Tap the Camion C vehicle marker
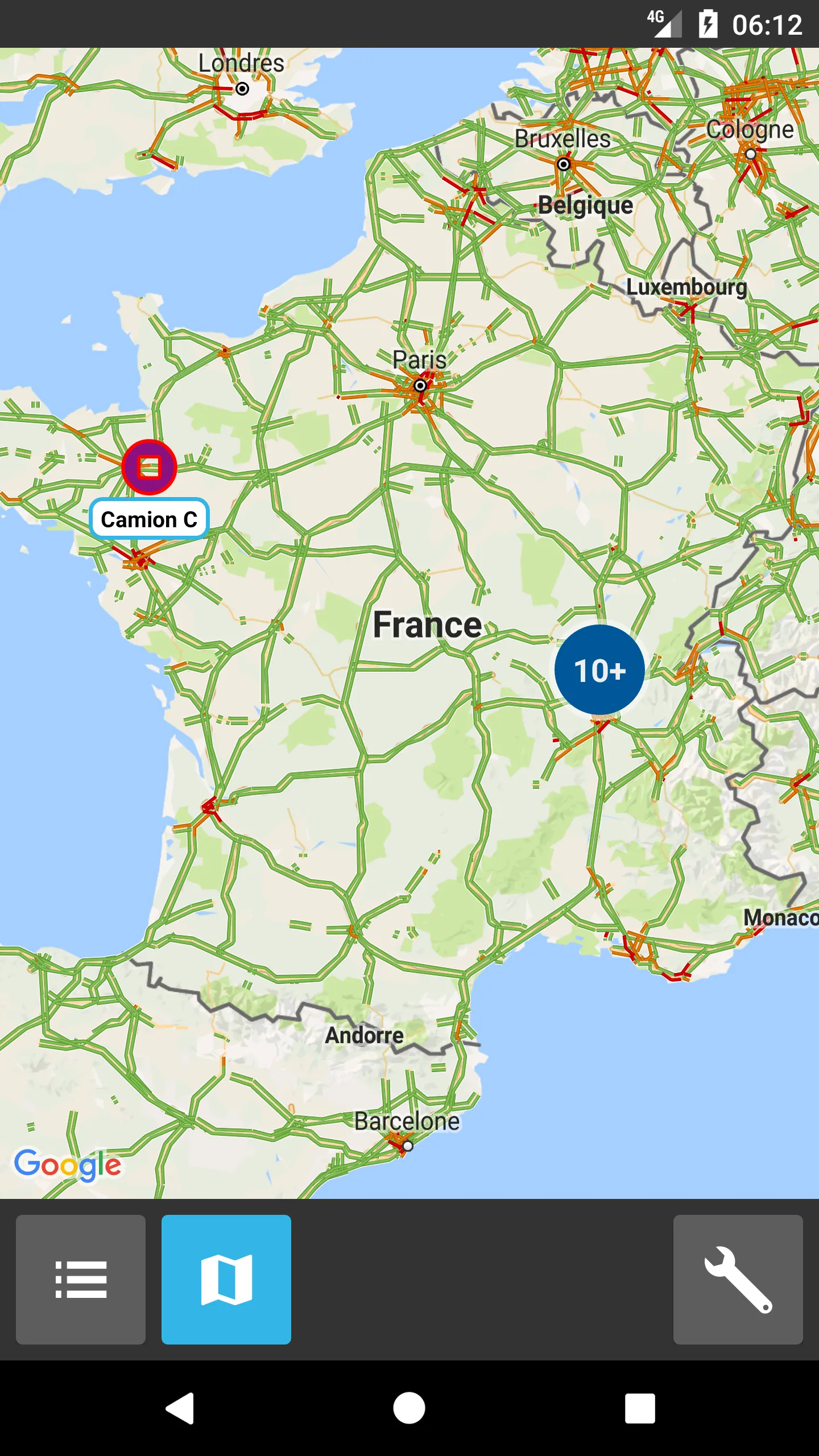819x1456 pixels. (x=150, y=467)
